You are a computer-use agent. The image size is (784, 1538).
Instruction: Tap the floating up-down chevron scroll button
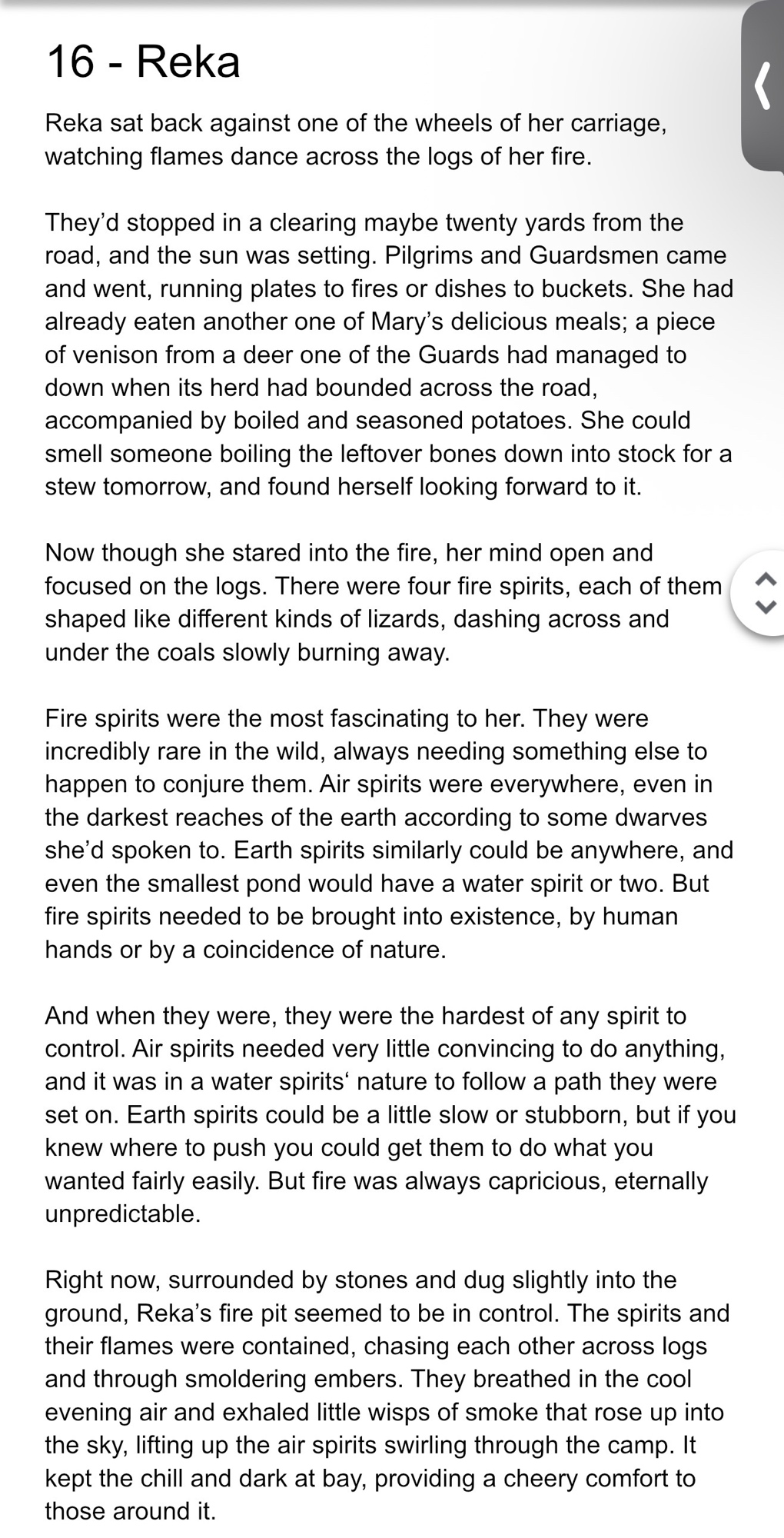click(x=762, y=593)
